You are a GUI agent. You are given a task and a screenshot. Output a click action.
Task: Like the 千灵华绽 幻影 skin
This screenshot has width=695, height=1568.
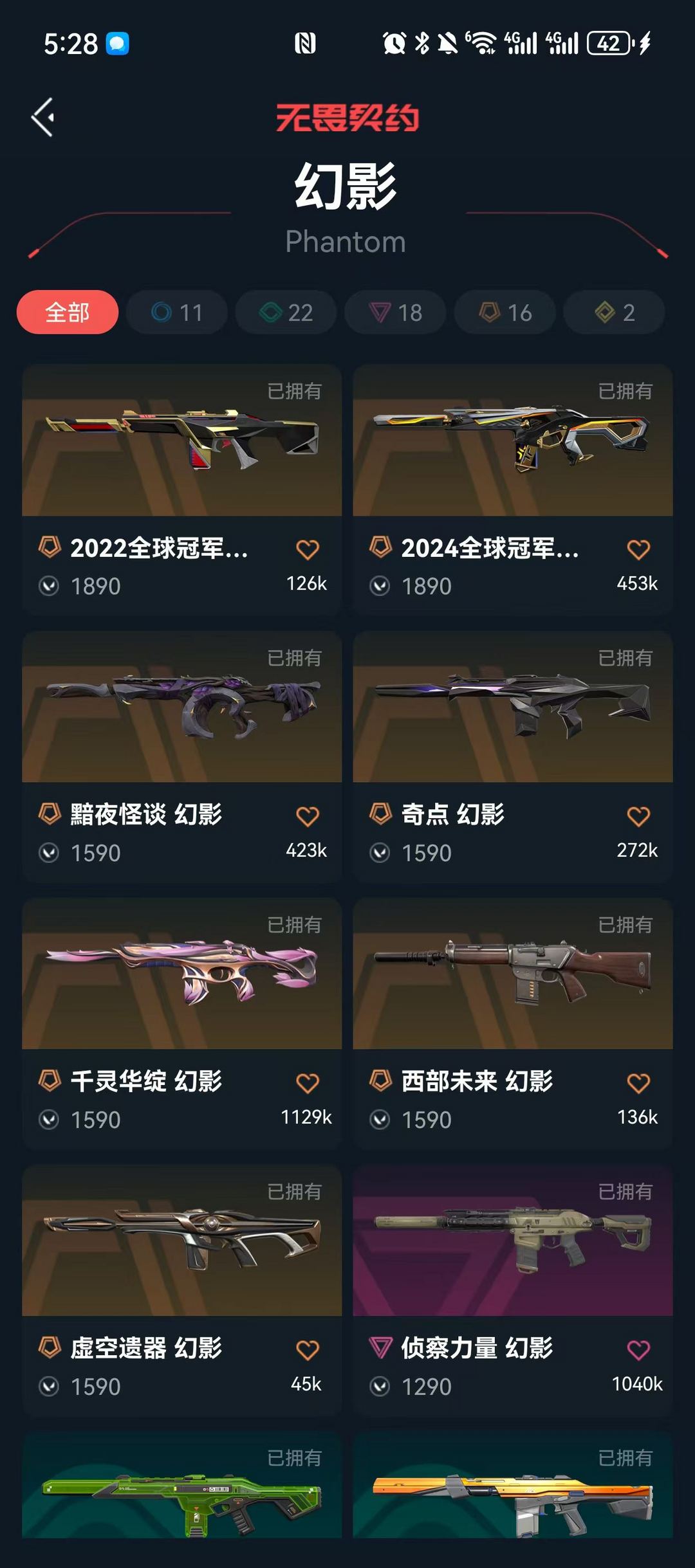[308, 1084]
